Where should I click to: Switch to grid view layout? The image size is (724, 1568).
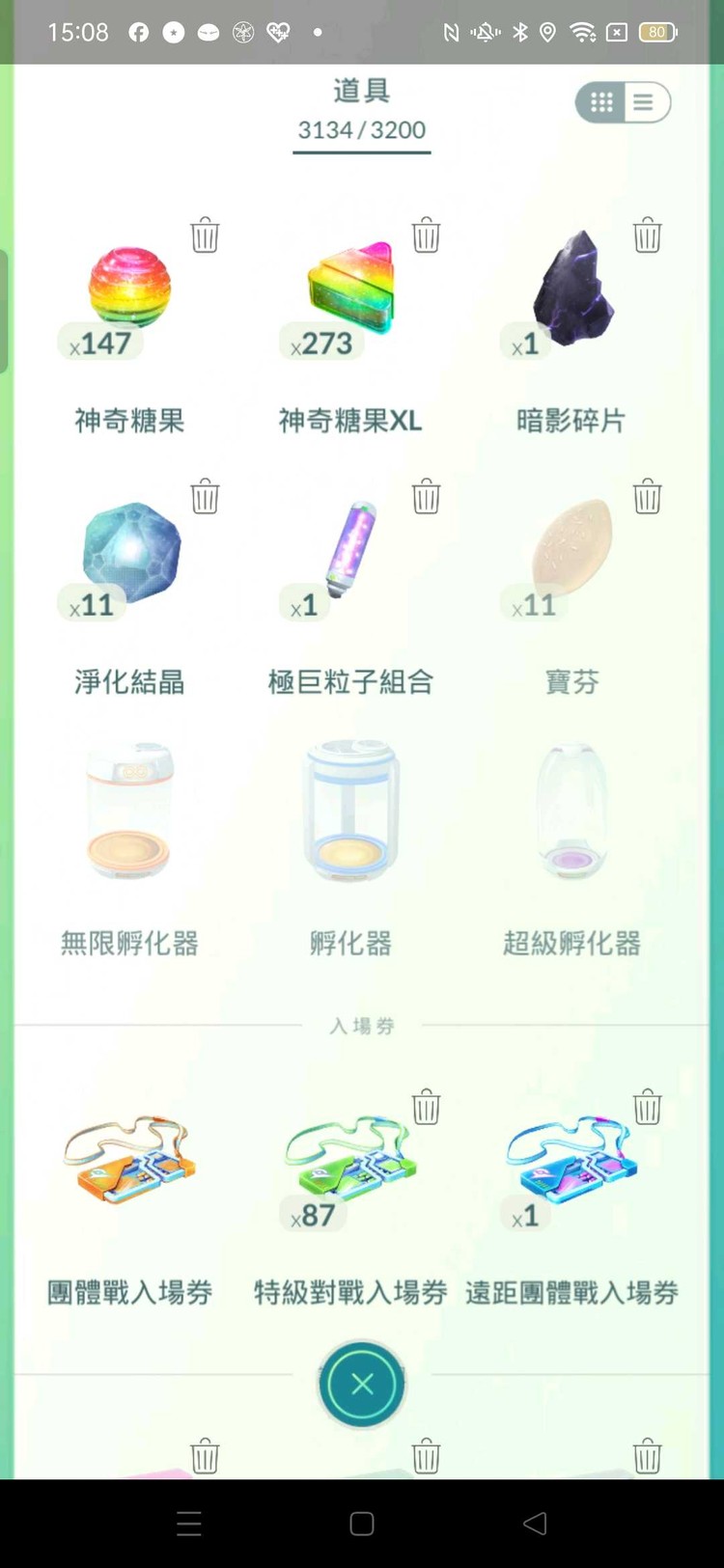(600, 102)
